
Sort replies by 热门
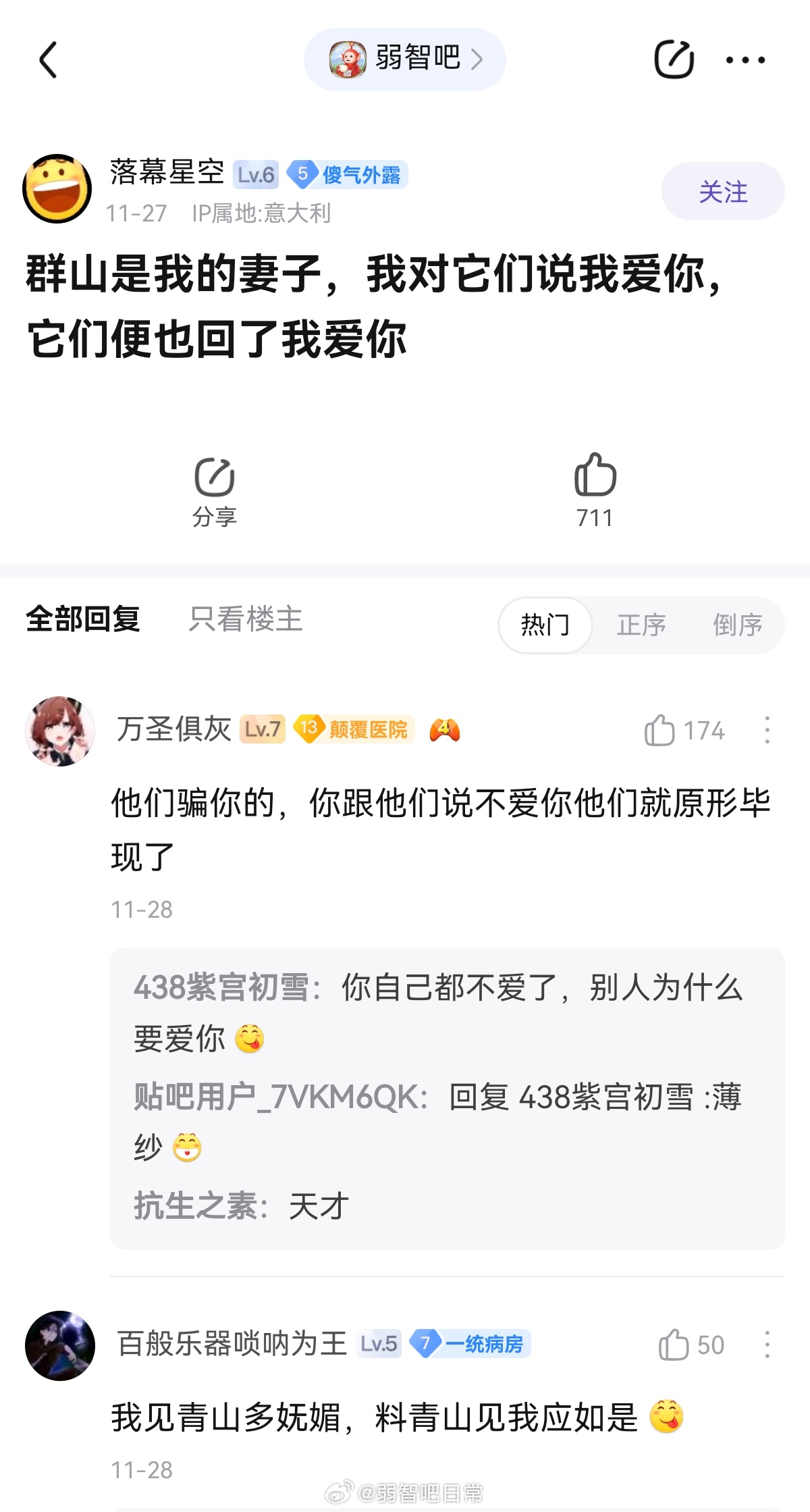pyautogui.click(x=545, y=625)
